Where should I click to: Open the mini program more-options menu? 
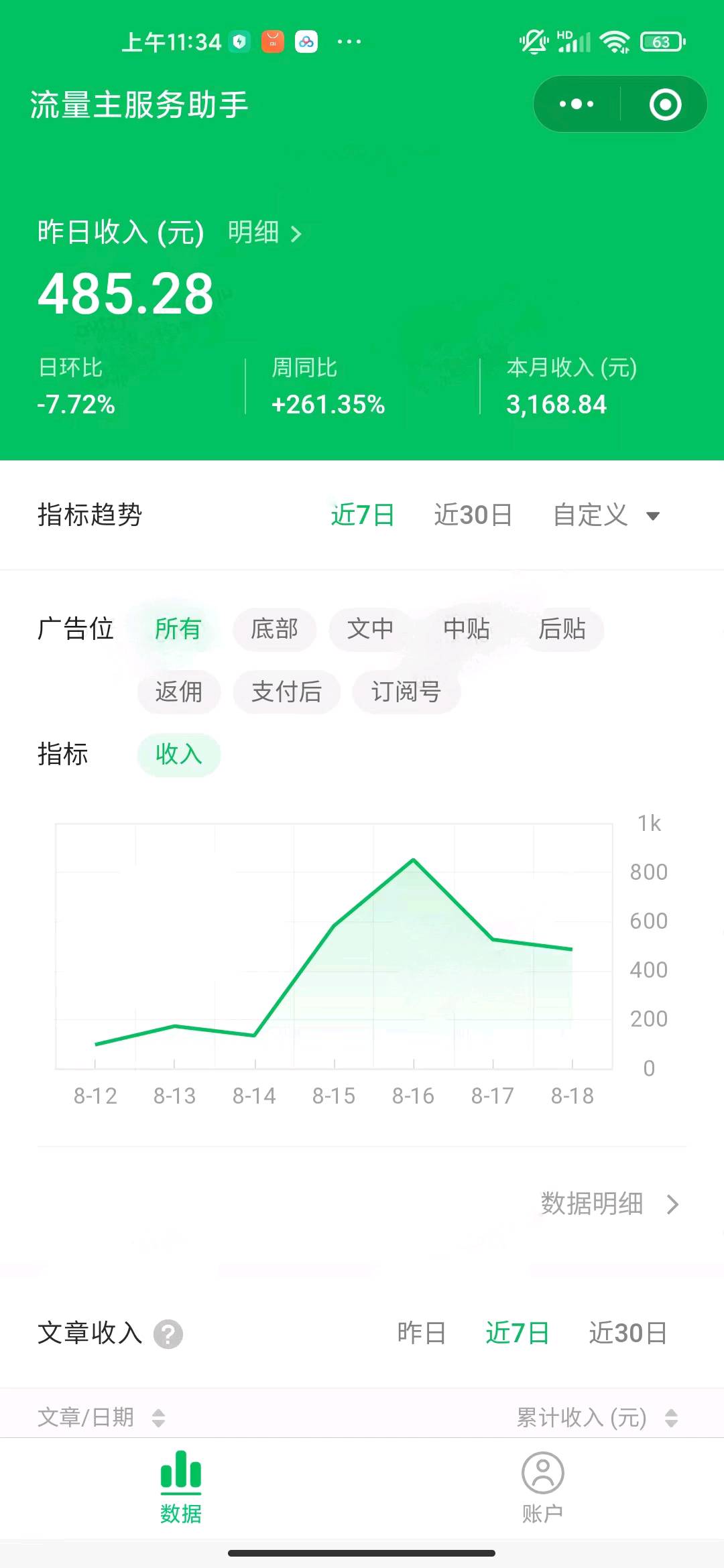pyautogui.click(x=577, y=104)
